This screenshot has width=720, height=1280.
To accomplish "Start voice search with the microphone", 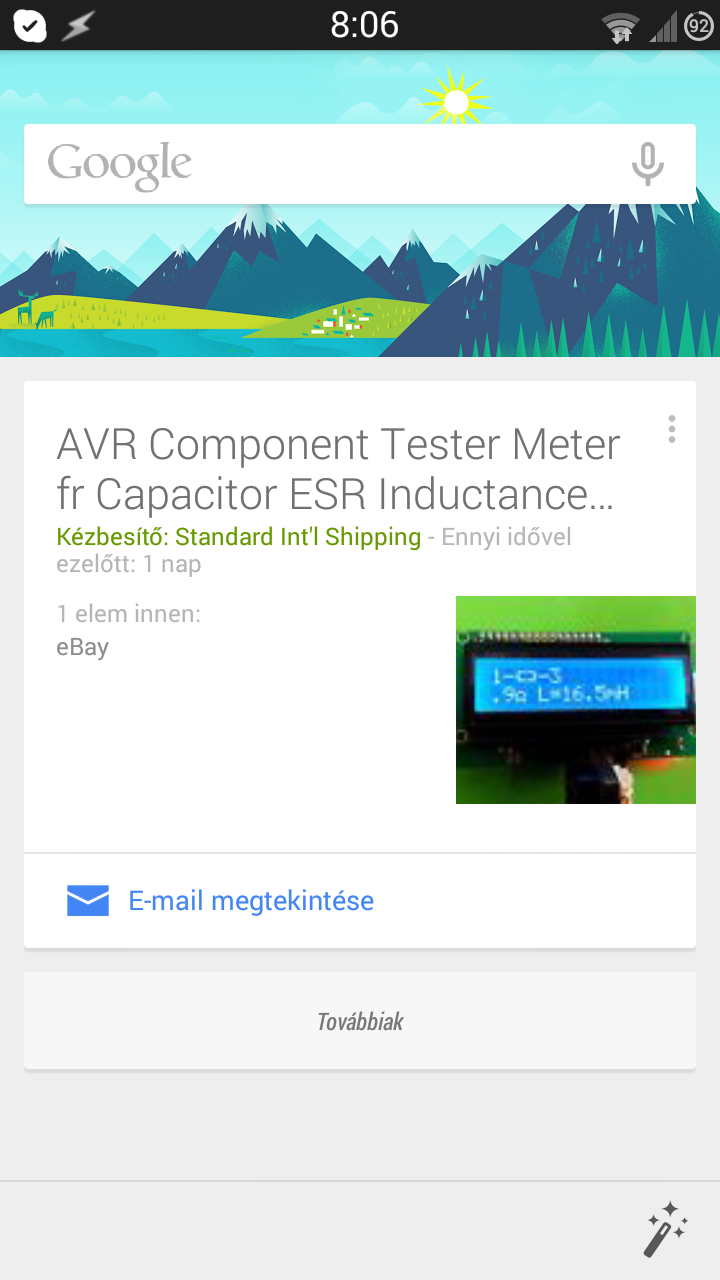I will tap(648, 164).
